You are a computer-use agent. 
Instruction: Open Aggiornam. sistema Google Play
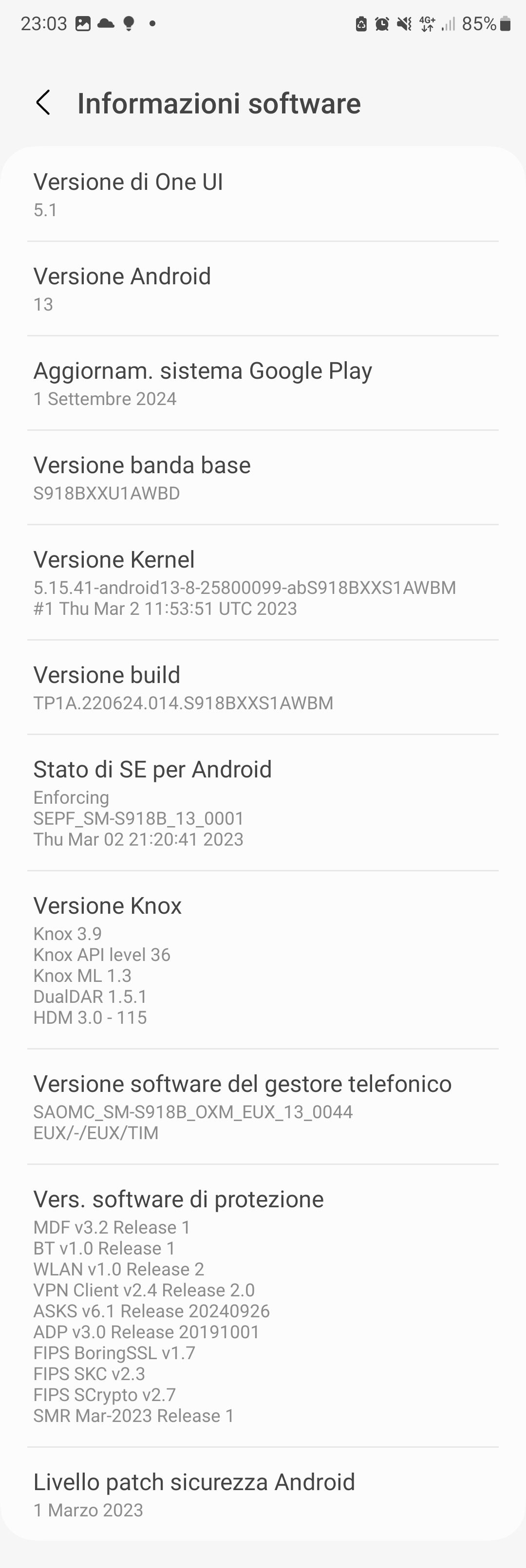coord(263,382)
